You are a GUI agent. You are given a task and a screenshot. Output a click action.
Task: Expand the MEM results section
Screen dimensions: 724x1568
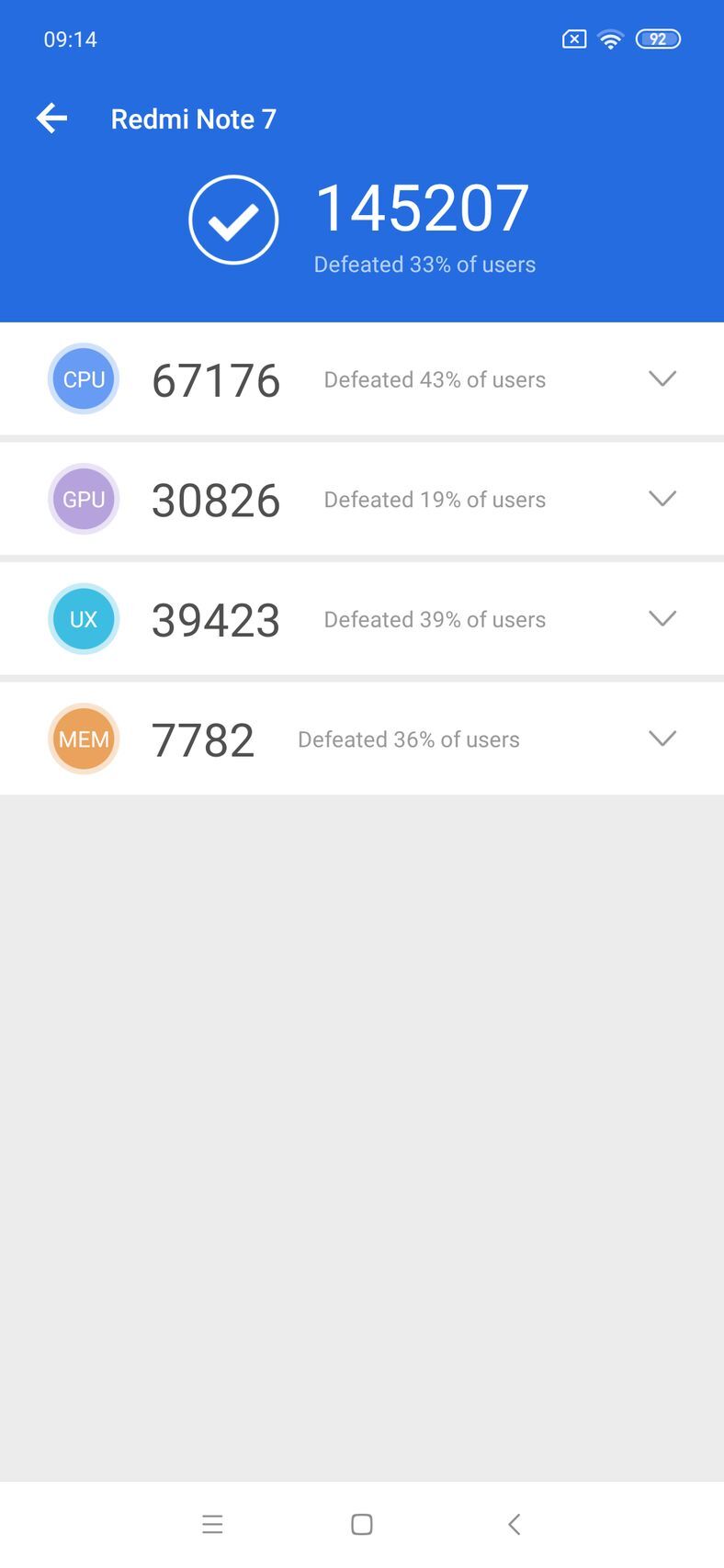click(x=662, y=739)
